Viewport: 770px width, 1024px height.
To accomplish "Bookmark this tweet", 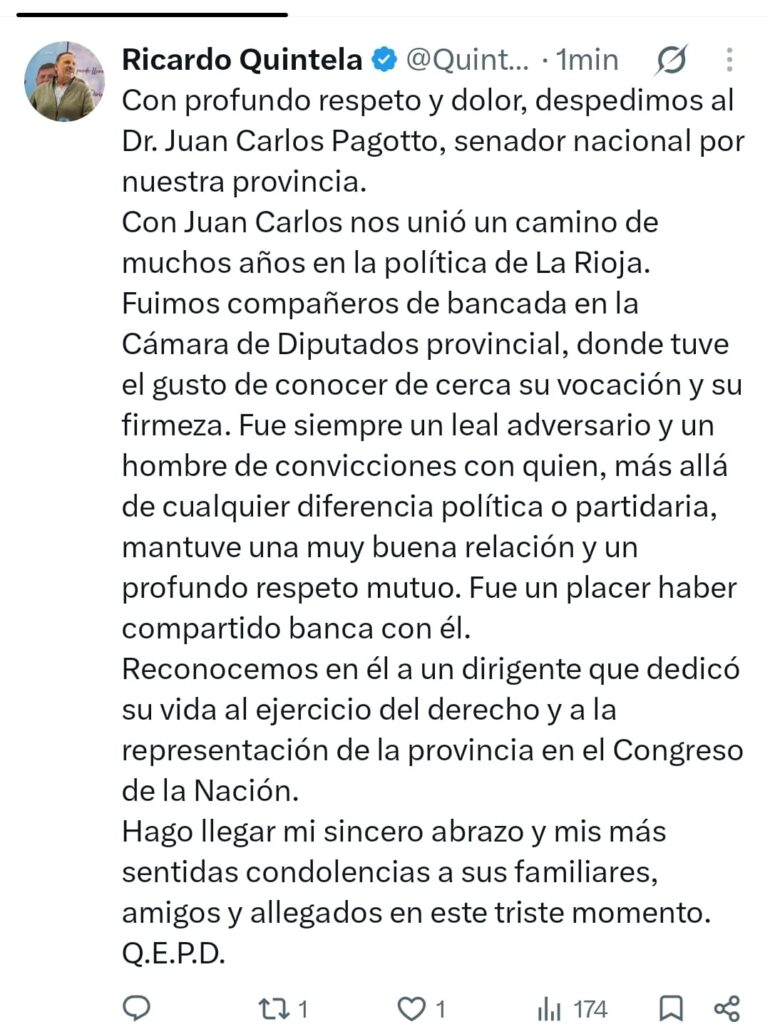I will coord(672,1008).
